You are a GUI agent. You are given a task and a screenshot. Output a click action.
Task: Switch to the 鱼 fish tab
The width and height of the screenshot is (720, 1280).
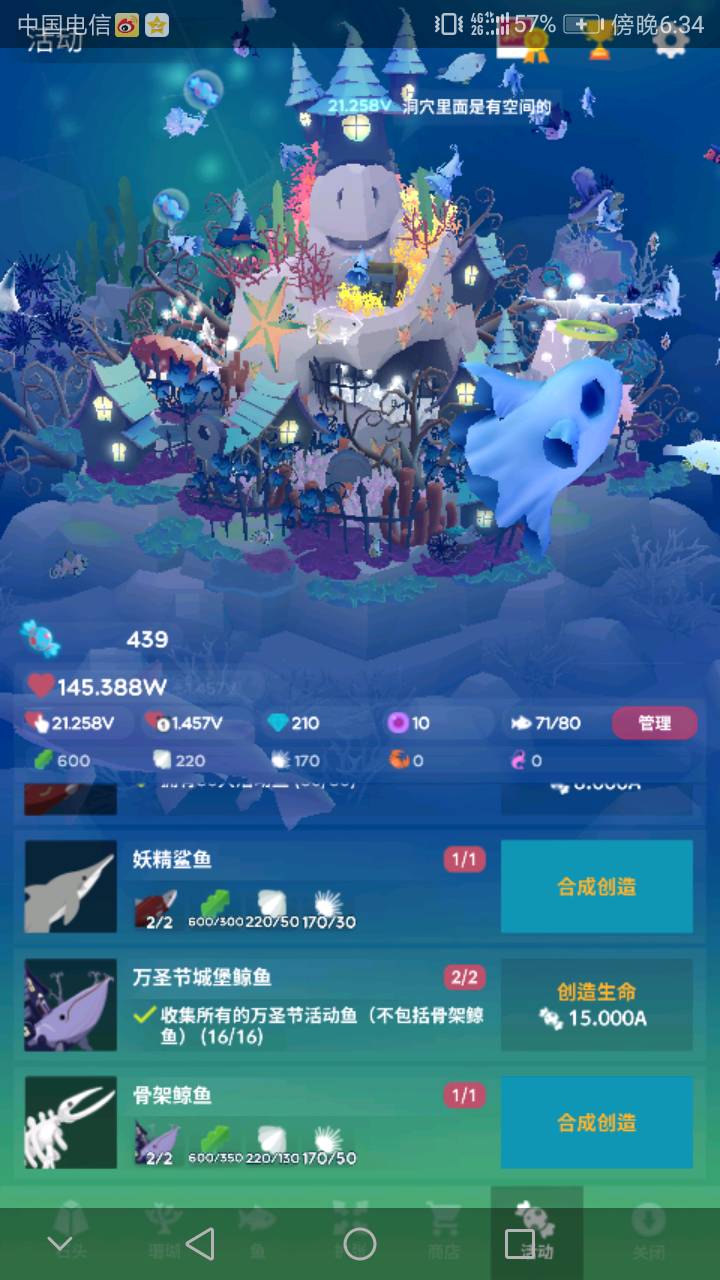pos(257,1230)
